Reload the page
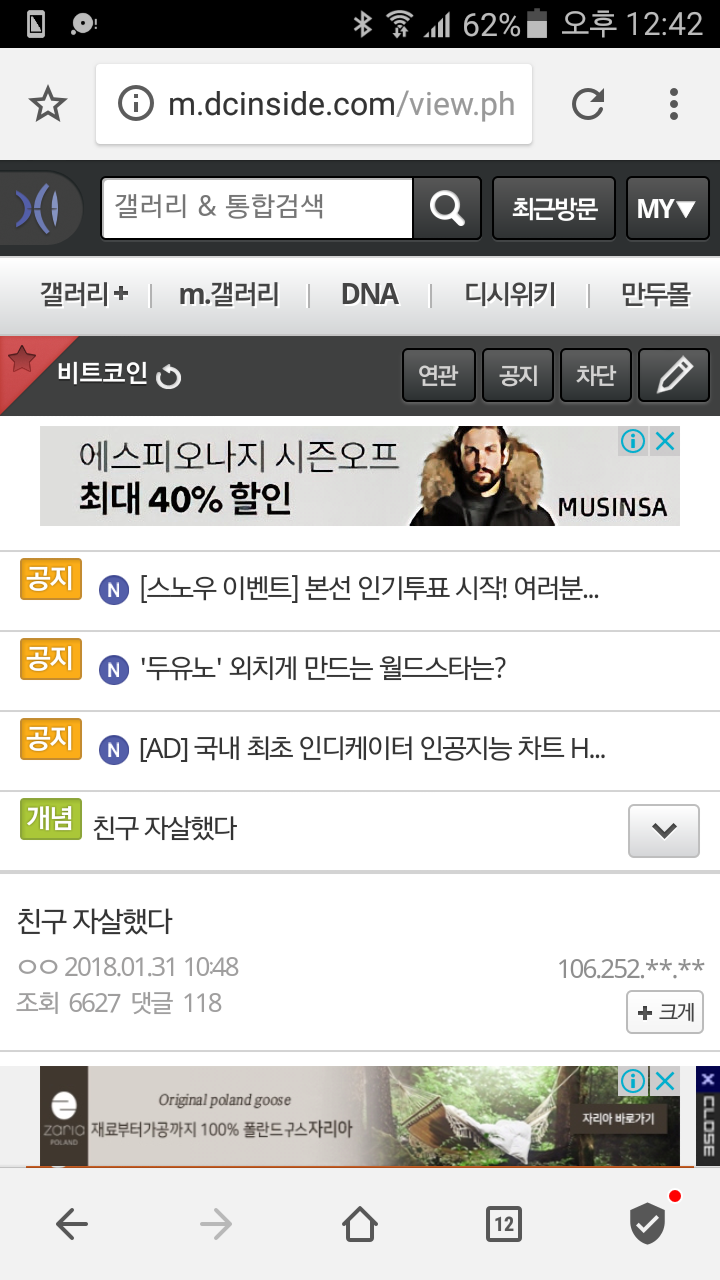 588,104
